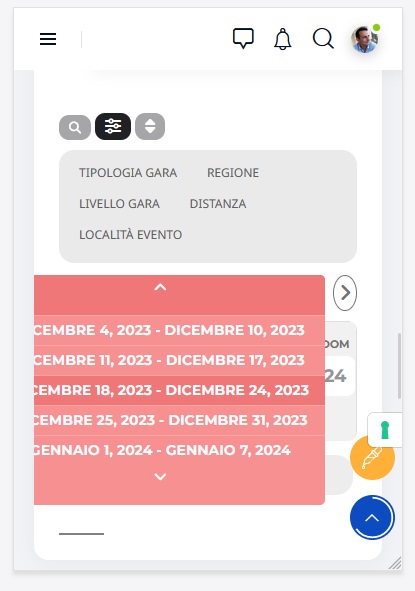Open the notifications bell
415x591 pixels.
(283, 39)
